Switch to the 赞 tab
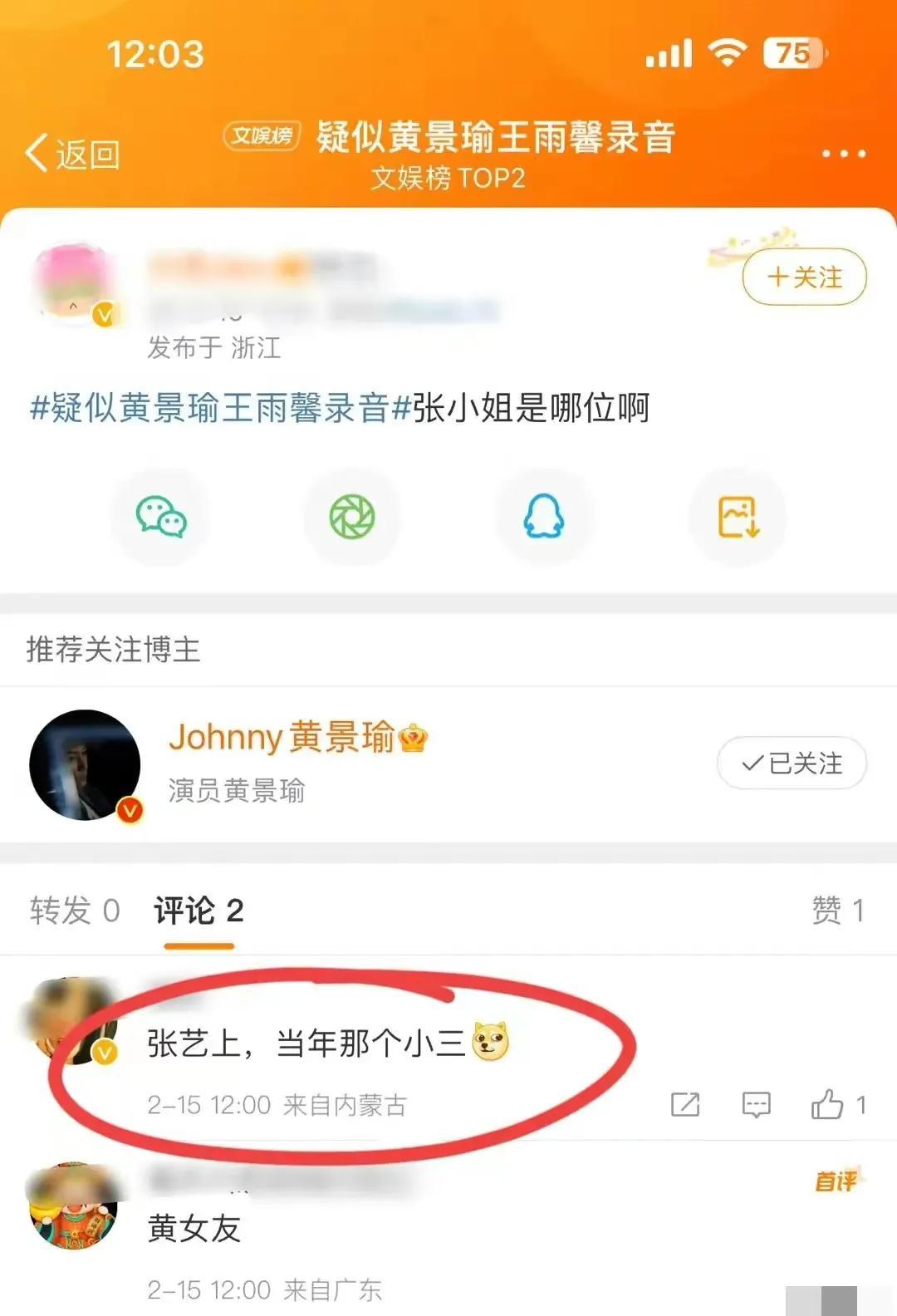The image size is (897, 1316). (x=837, y=911)
